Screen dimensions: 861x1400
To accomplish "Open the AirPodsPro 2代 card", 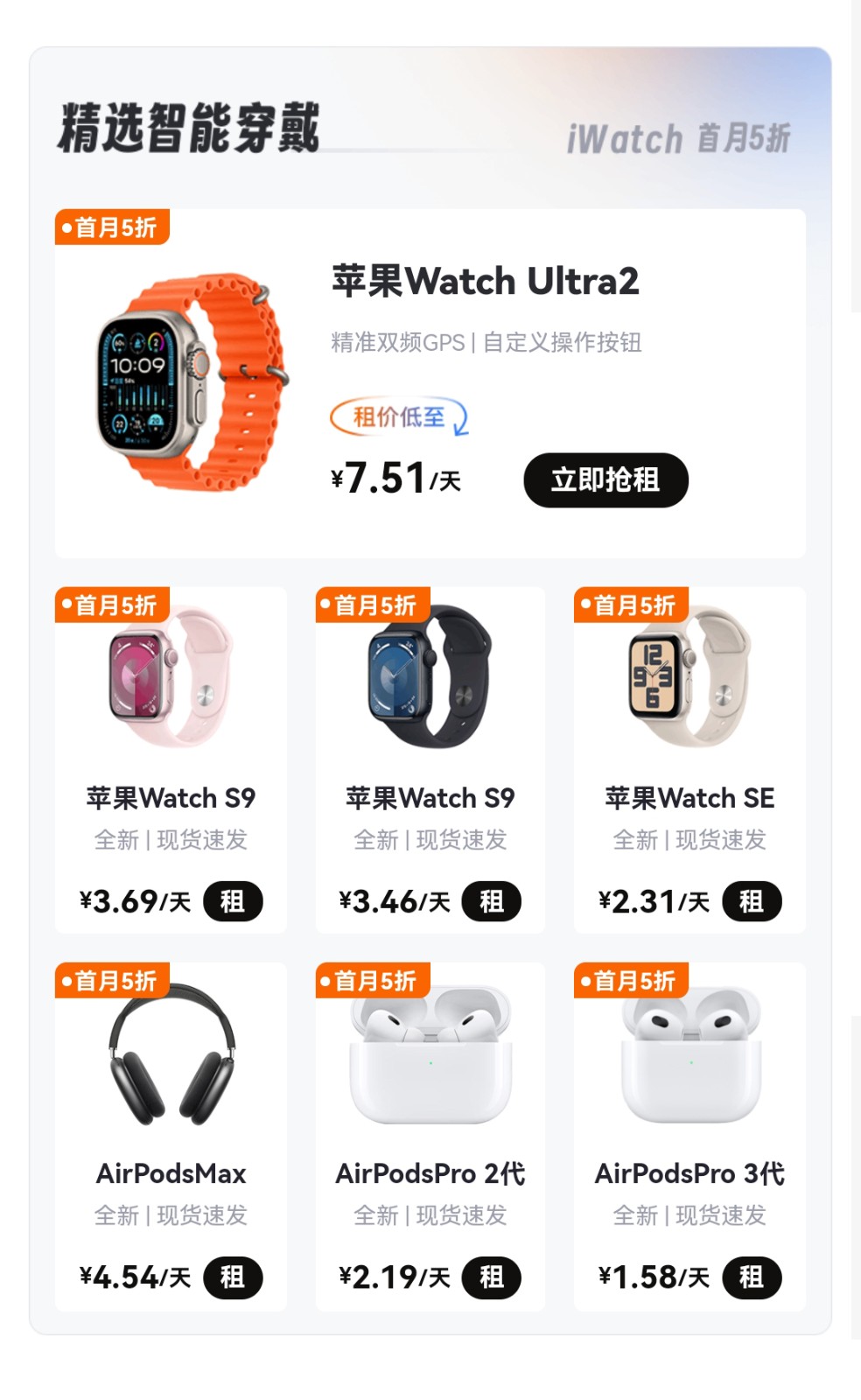I will point(430,1137).
